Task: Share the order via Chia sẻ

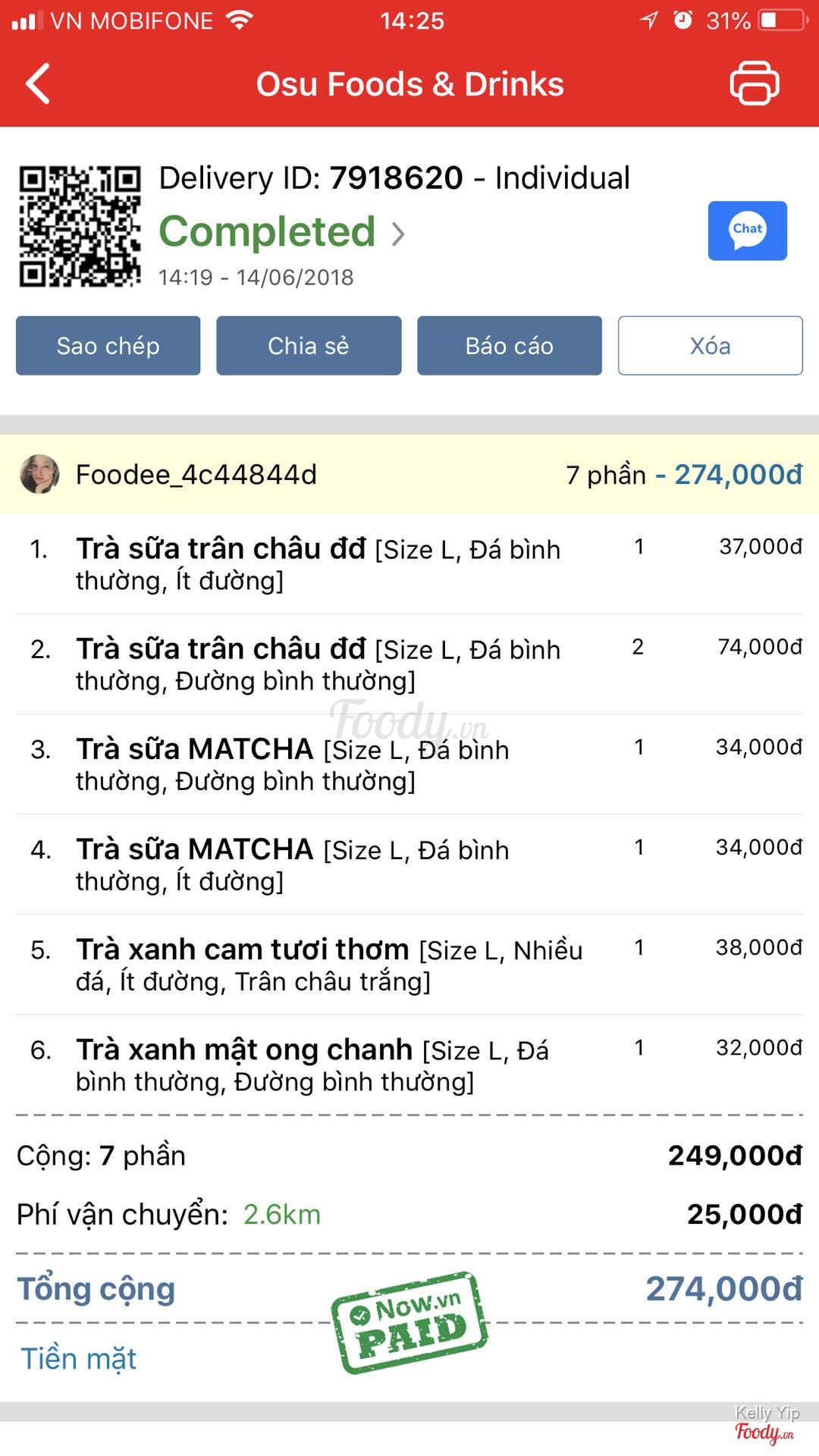Action: 309,346
